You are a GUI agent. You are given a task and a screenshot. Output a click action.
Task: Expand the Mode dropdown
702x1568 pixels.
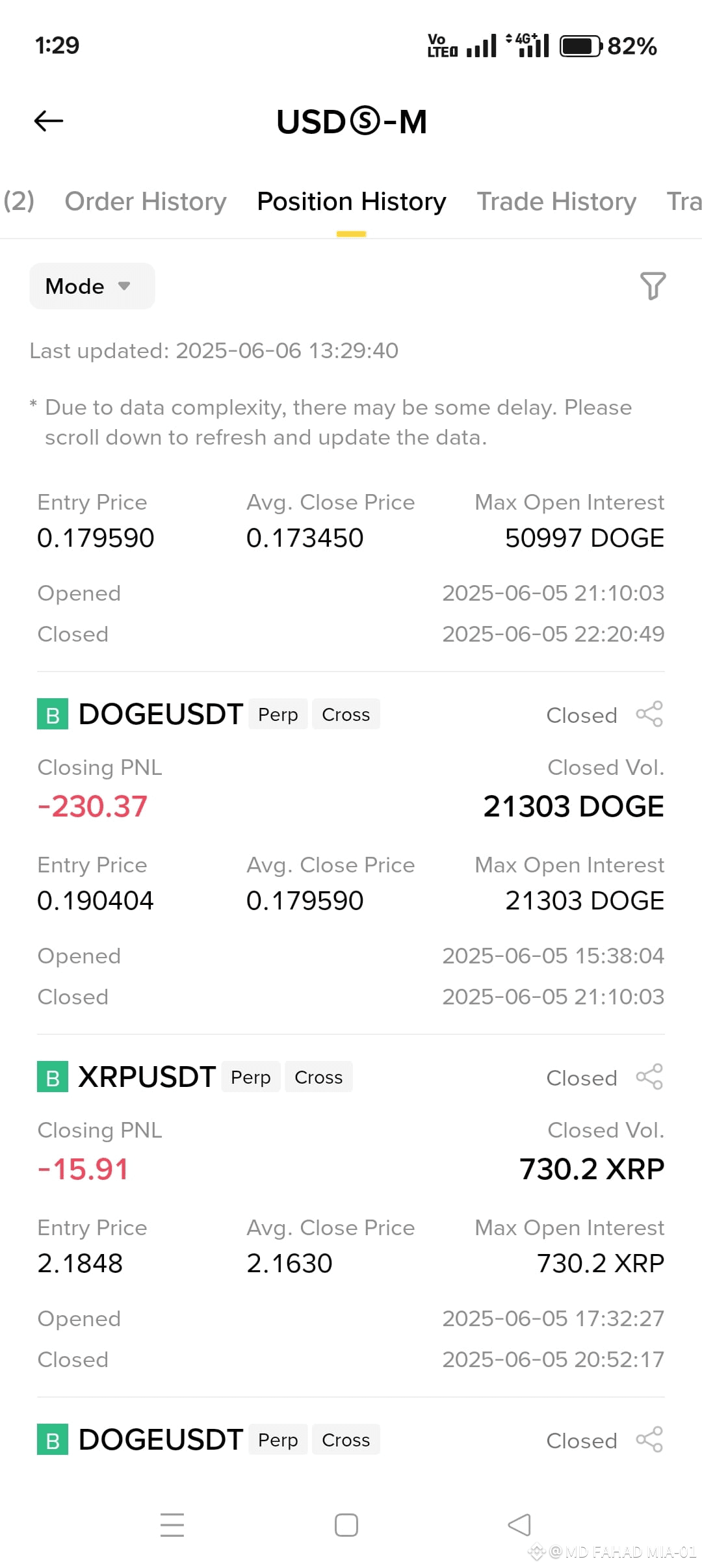click(92, 286)
